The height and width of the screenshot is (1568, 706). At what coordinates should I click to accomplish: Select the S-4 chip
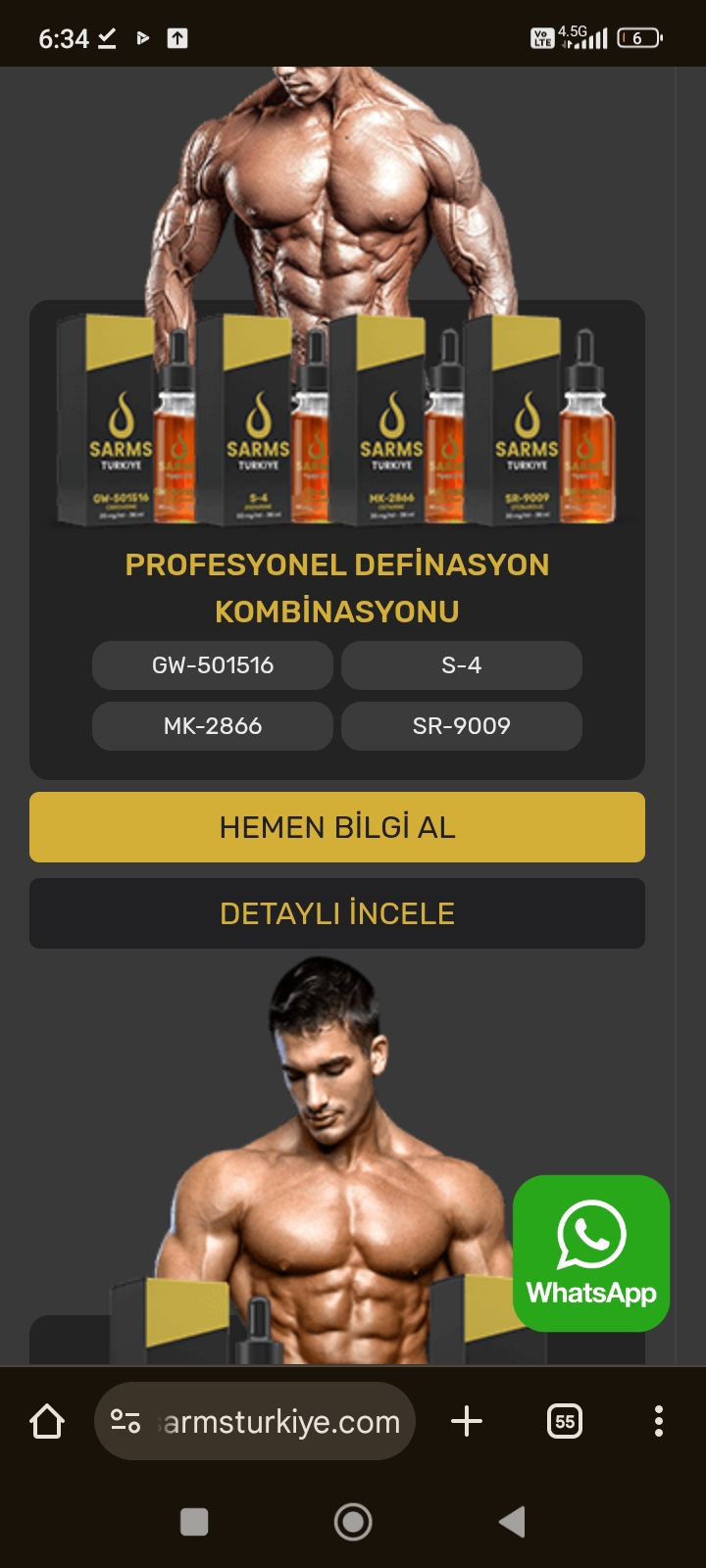[x=461, y=665]
